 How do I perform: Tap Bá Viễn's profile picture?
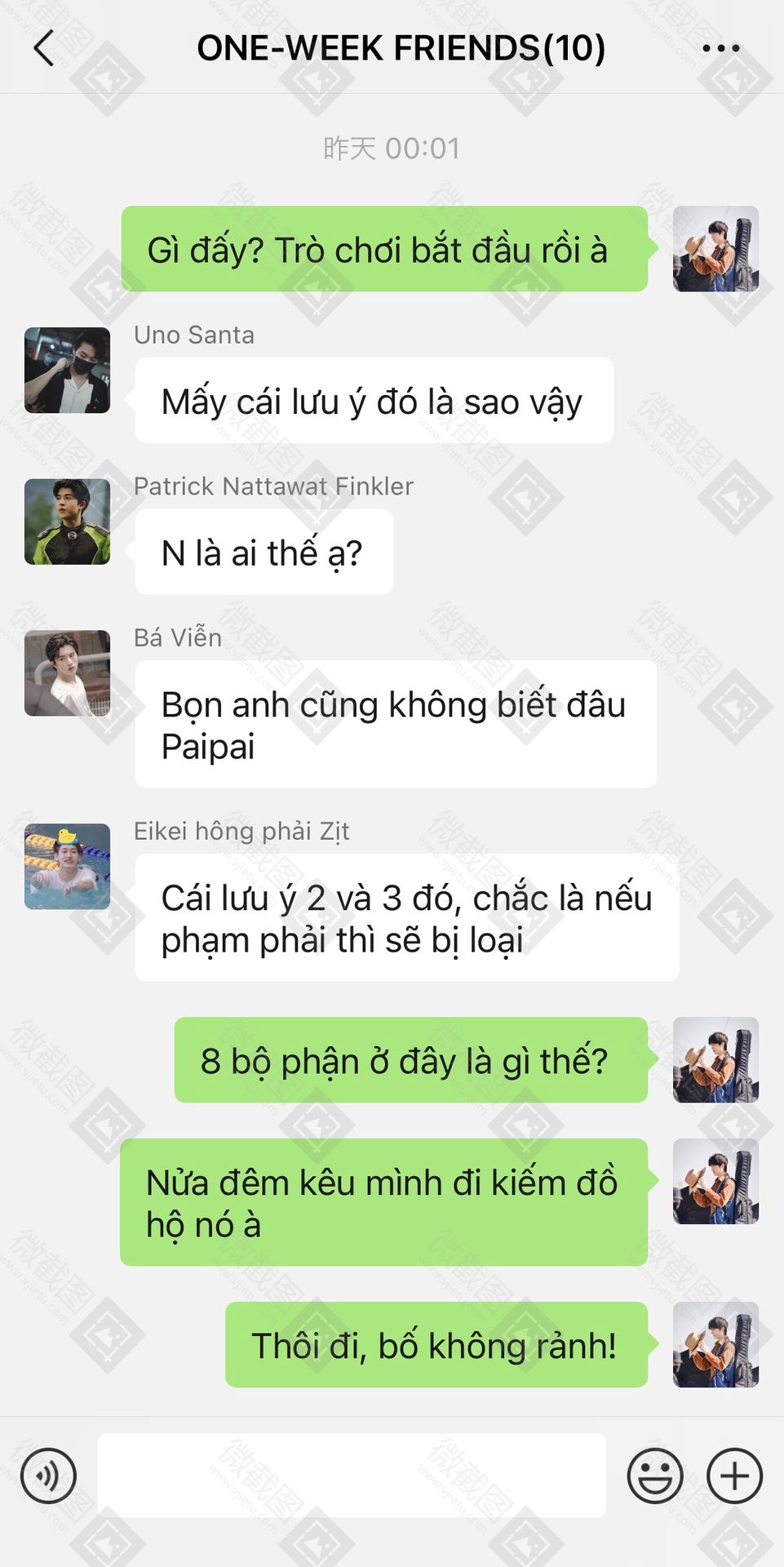pos(67,673)
